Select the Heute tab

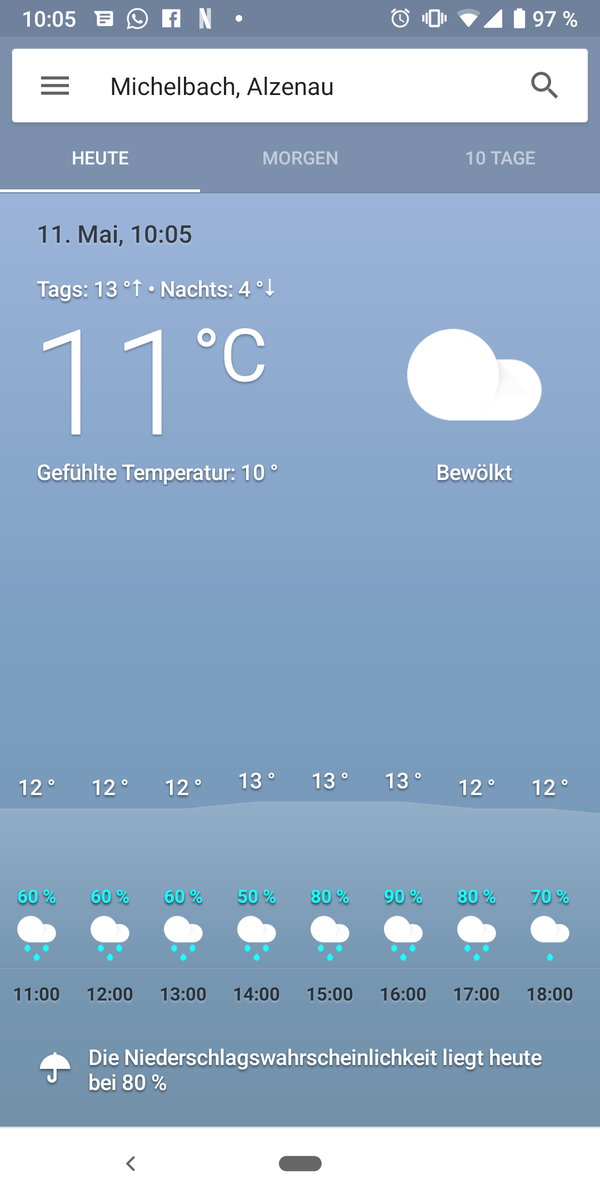click(100, 158)
